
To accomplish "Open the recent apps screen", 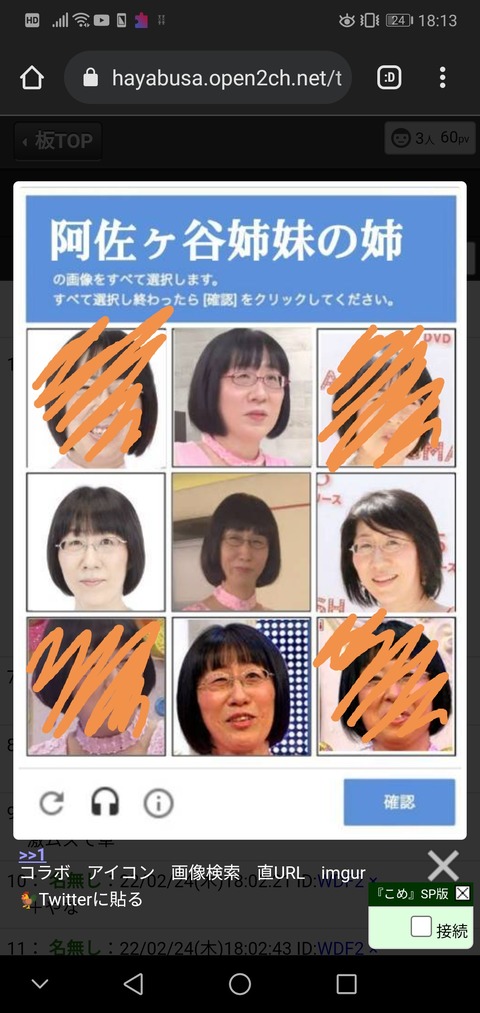I will point(346,984).
